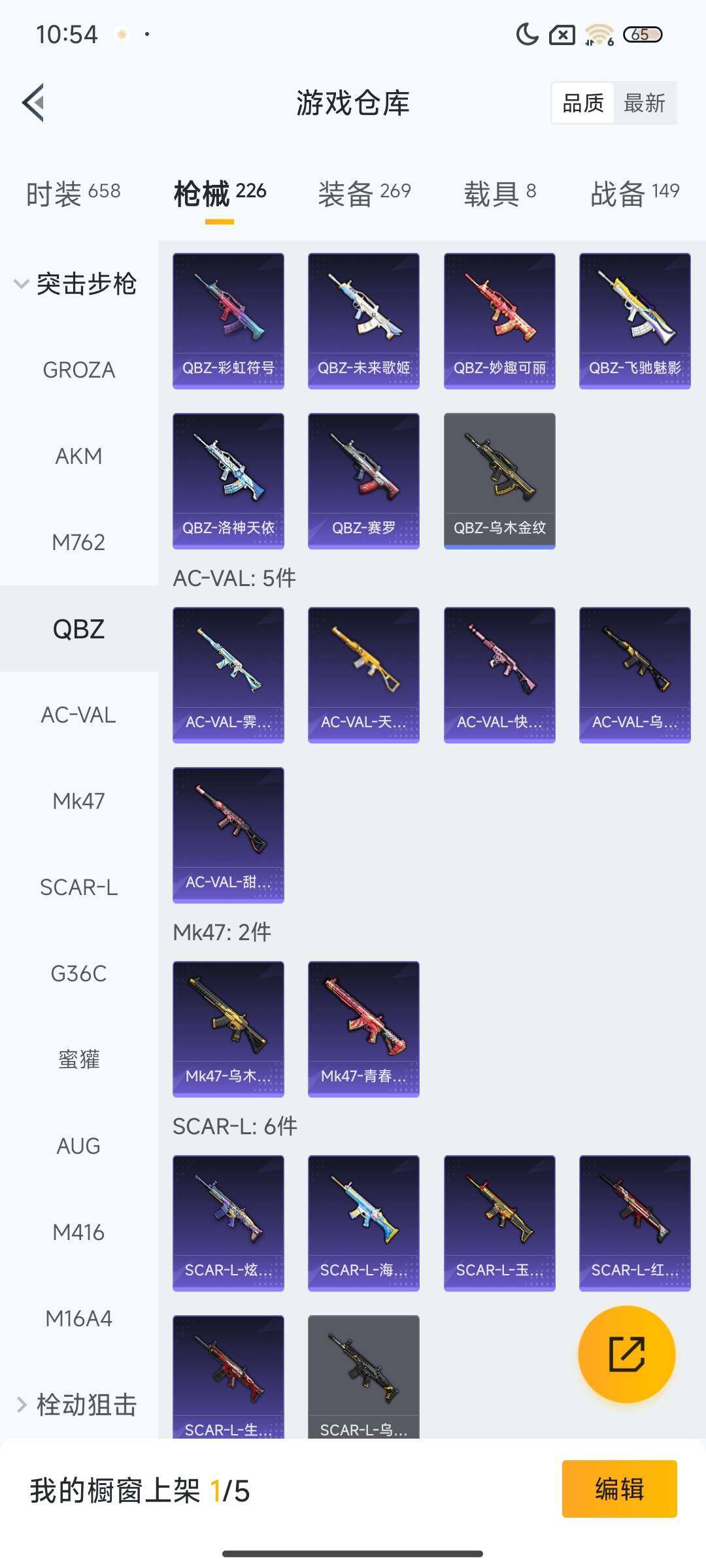Tap the orange share floating button
Viewport: 706px width, 1568px height.
click(626, 1354)
